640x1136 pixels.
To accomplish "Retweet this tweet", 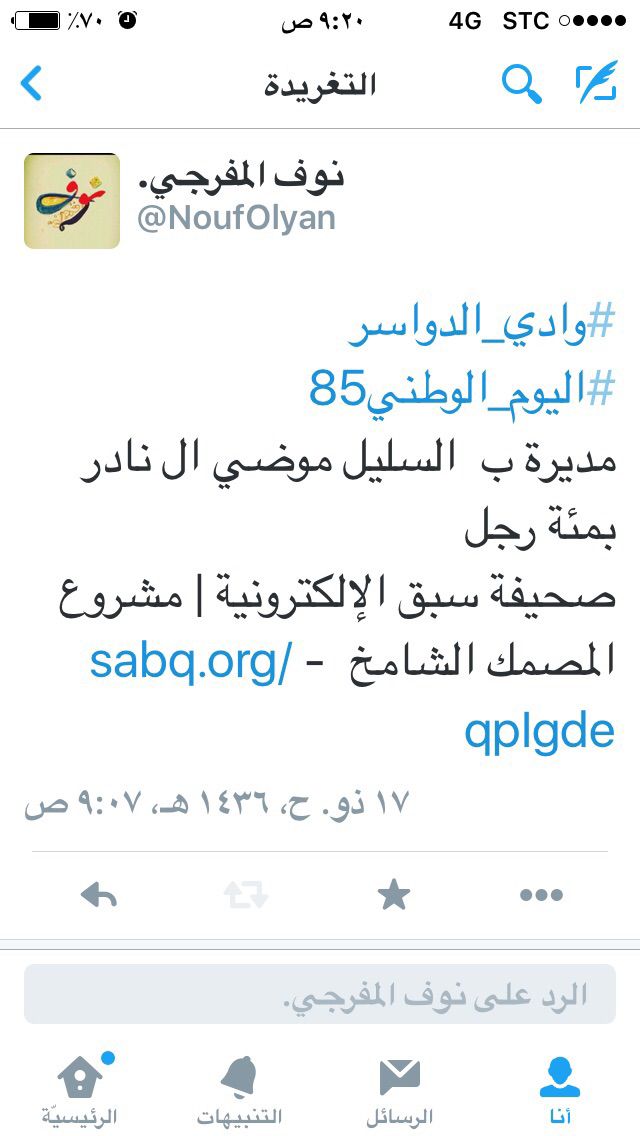I will tap(246, 895).
